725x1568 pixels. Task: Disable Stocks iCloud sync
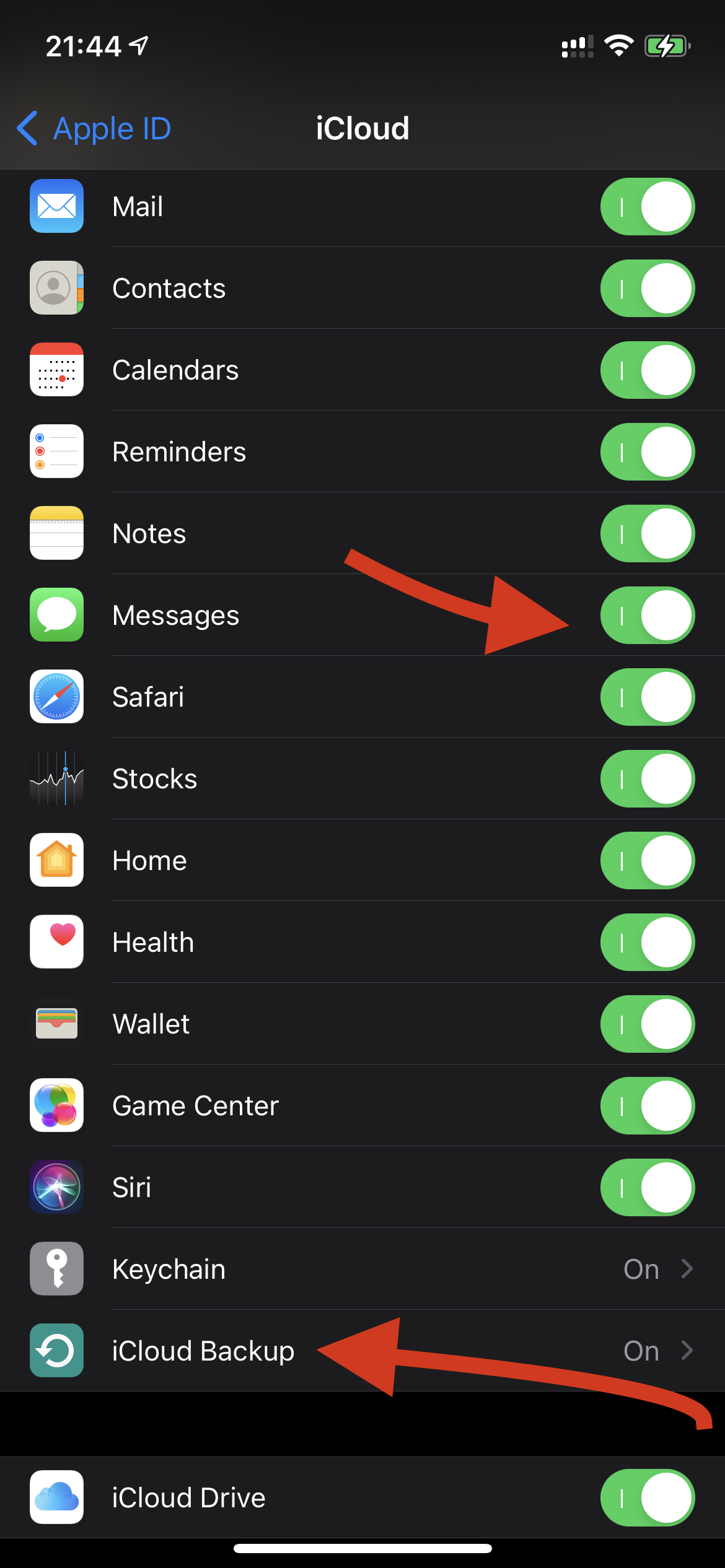(x=647, y=779)
